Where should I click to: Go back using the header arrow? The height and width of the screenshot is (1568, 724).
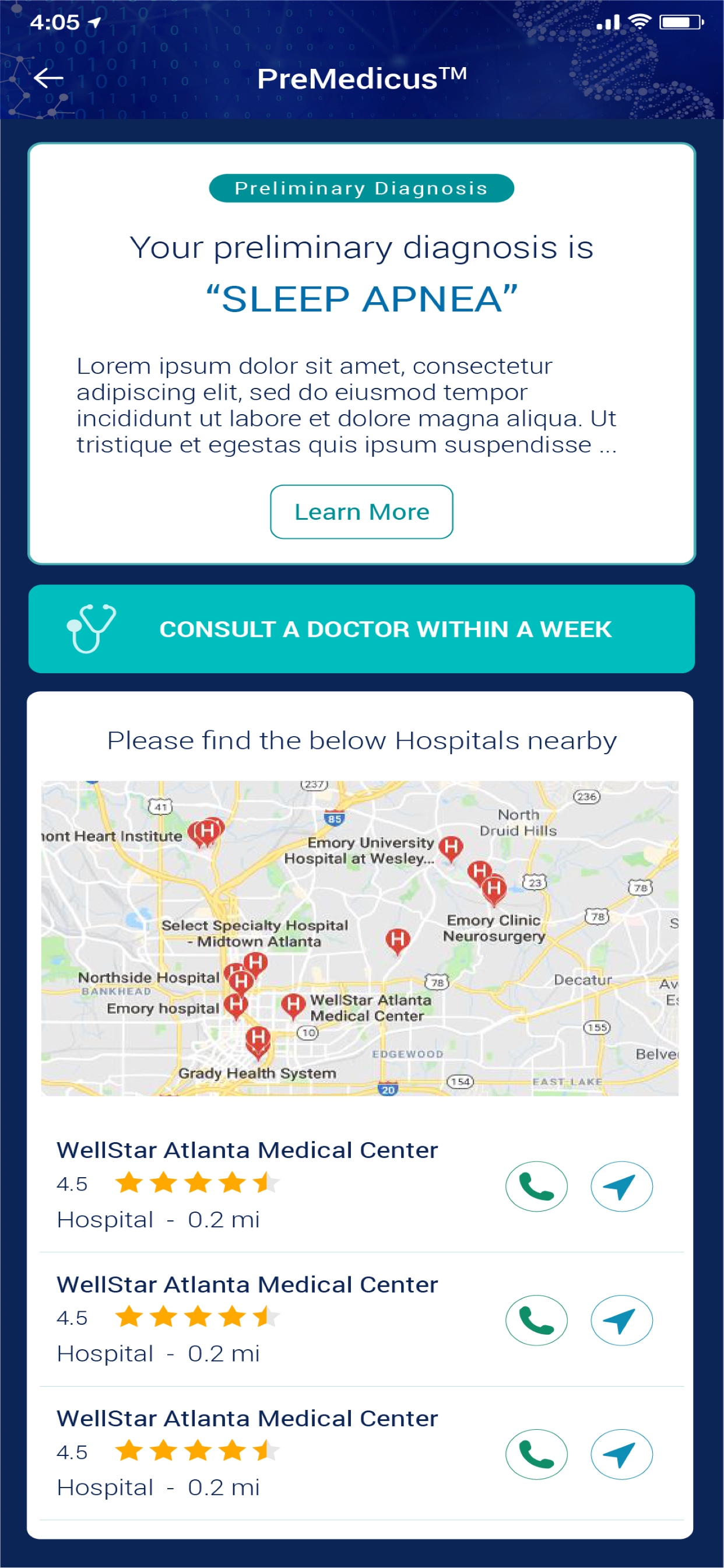(48, 78)
